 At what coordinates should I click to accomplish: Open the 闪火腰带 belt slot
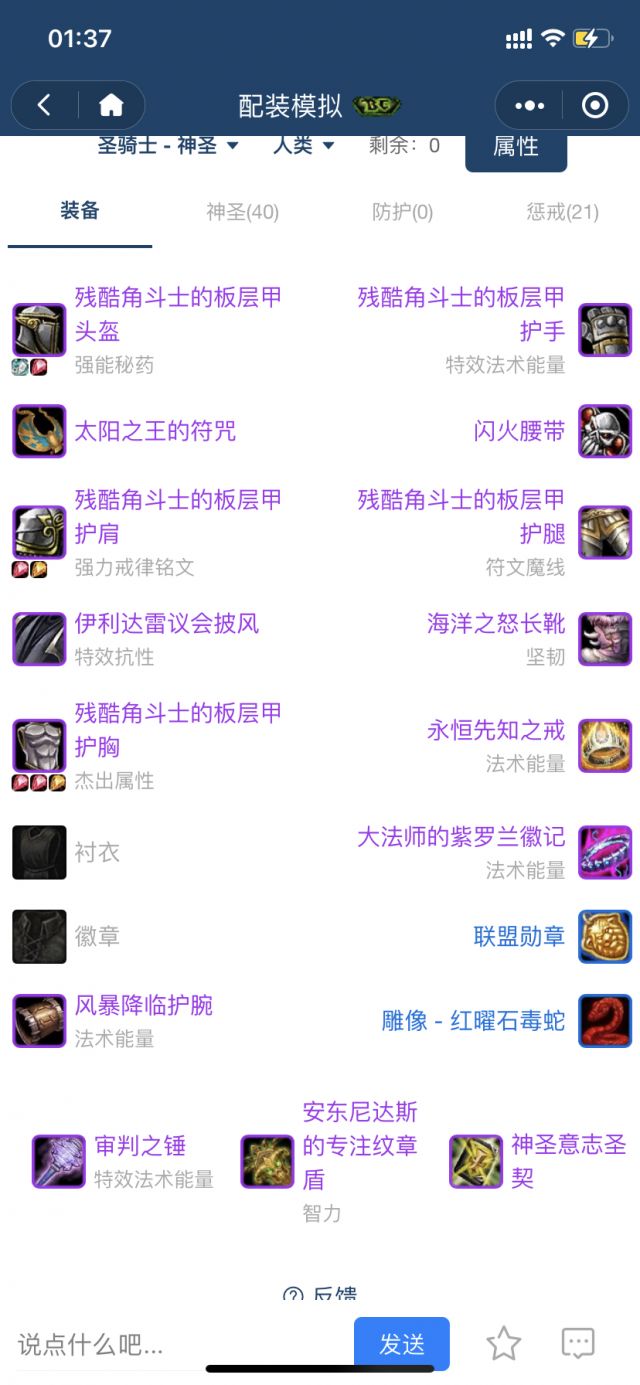click(519, 431)
